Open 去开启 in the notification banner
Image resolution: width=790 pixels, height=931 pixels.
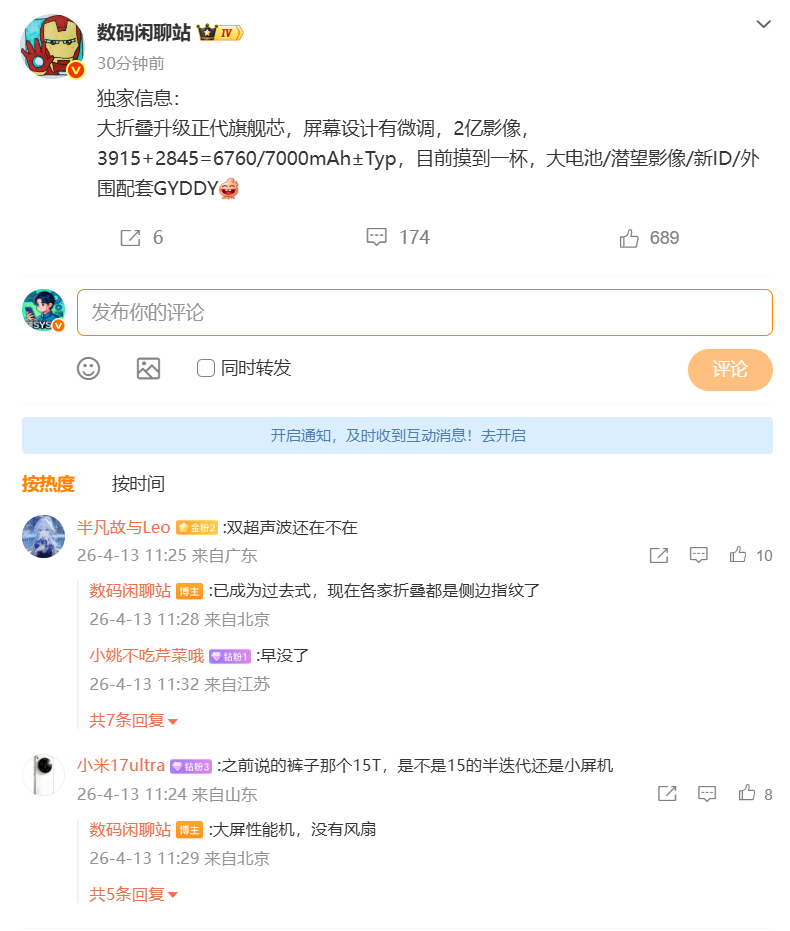pyautogui.click(x=505, y=437)
